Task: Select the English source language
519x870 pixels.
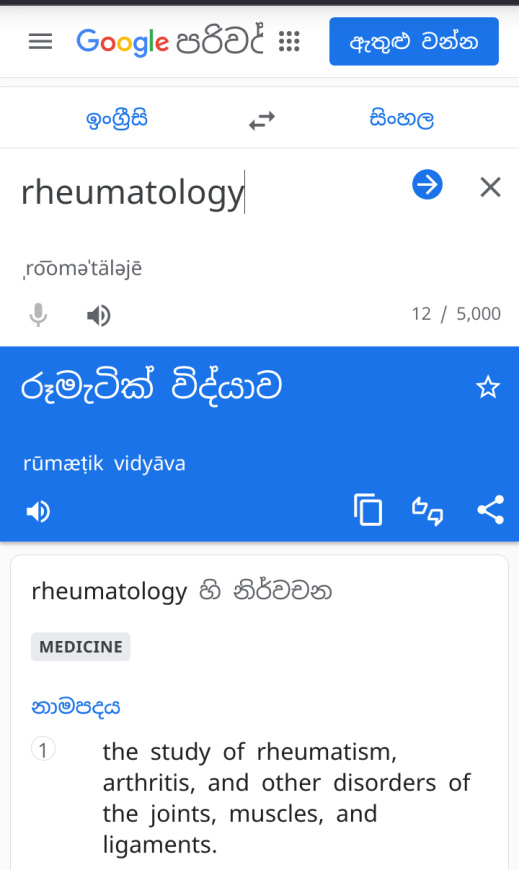Action: pyautogui.click(x=117, y=119)
